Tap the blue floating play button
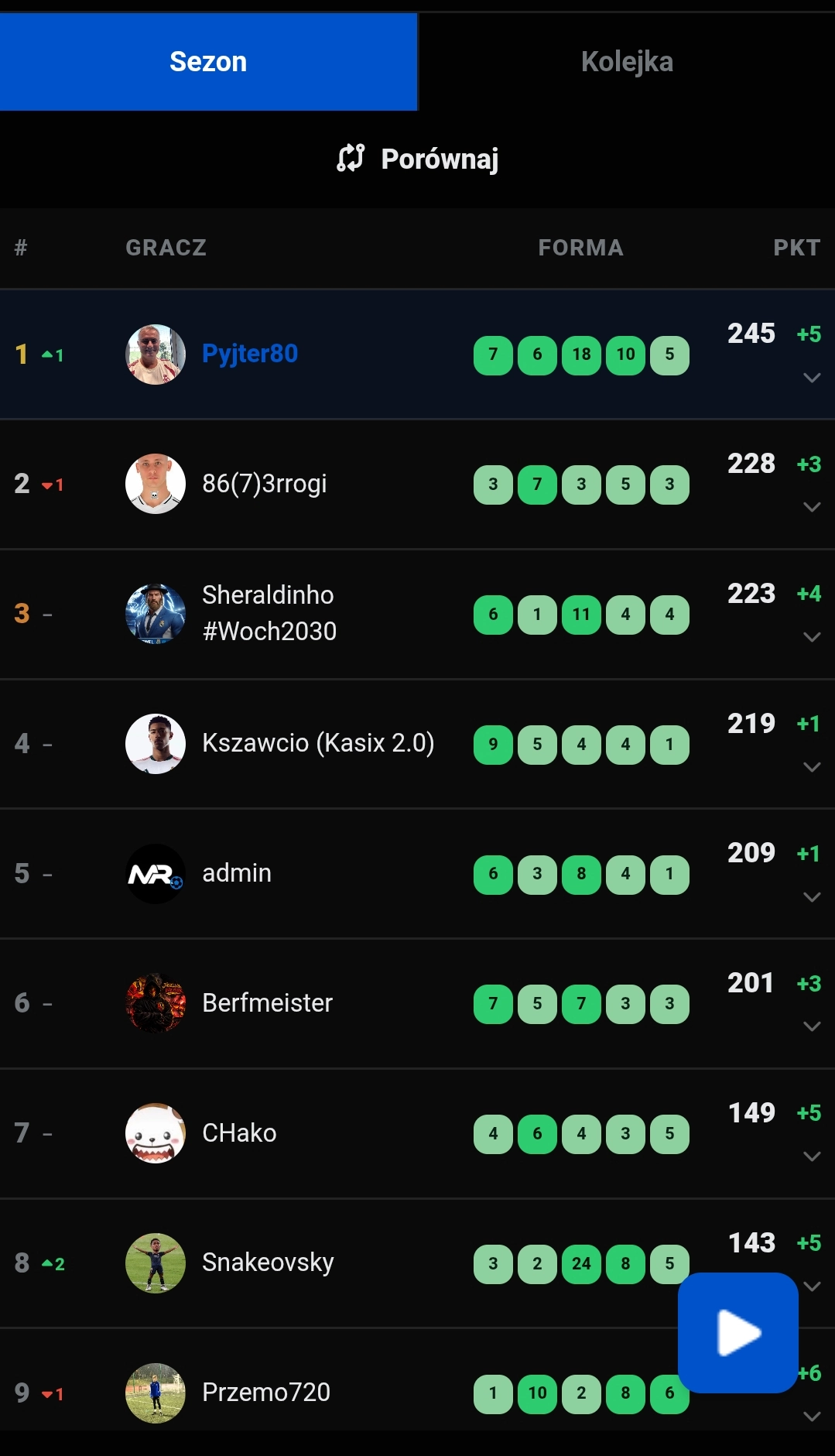The height and width of the screenshot is (1456, 835). click(x=738, y=1333)
